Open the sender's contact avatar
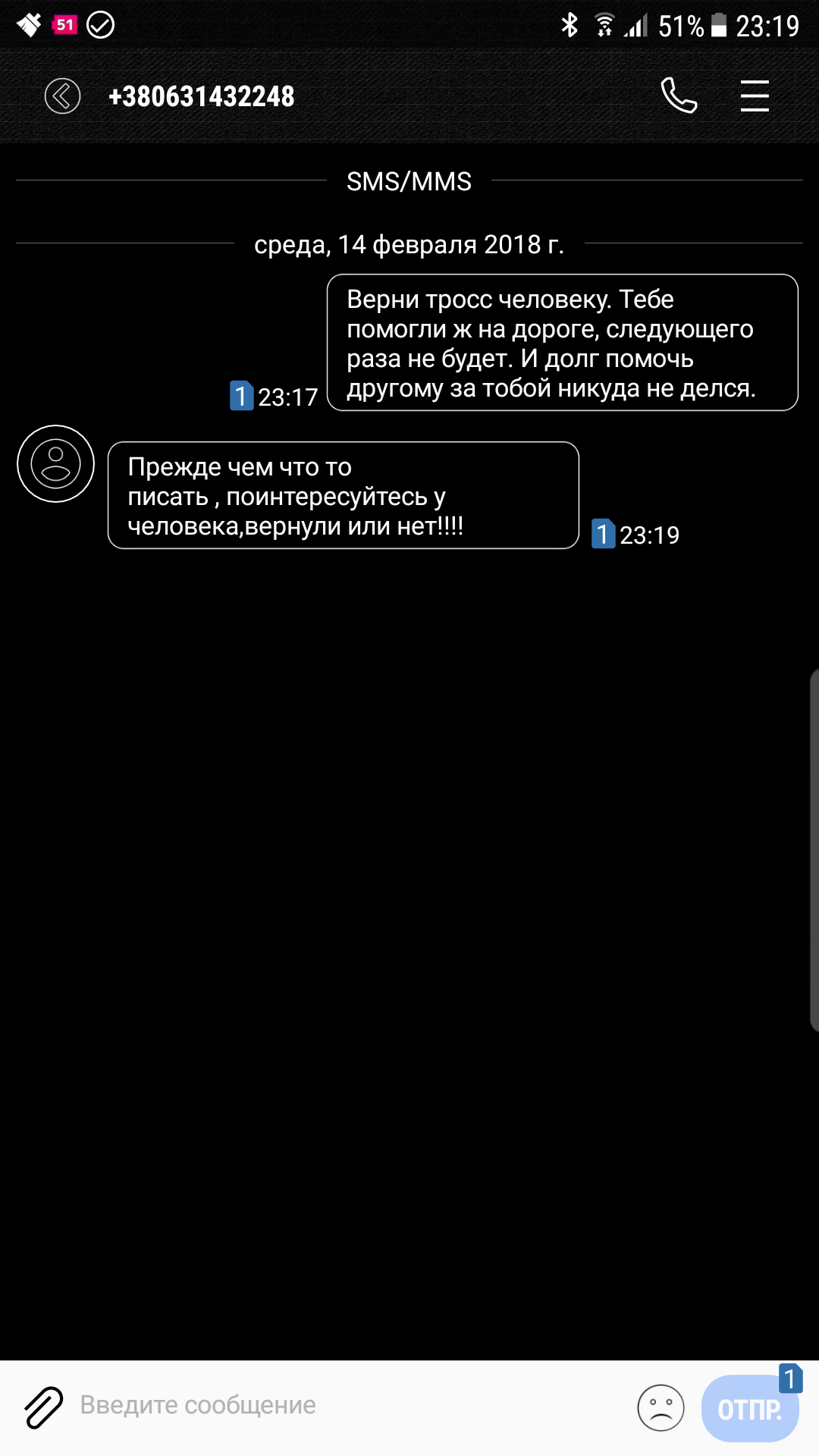The image size is (819, 1456). pyautogui.click(x=55, y=463)
